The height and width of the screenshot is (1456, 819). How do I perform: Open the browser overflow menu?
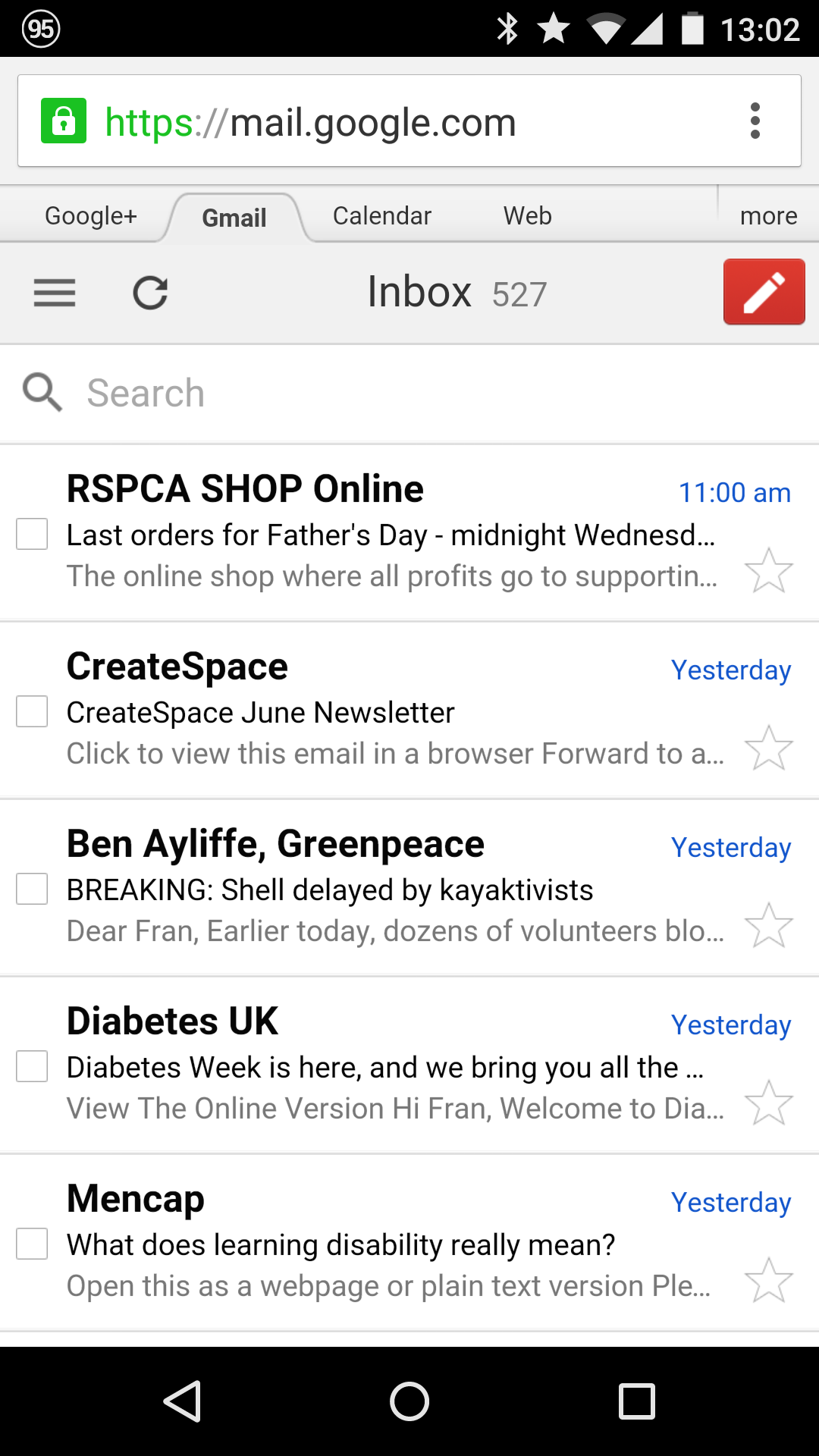coord(755,121)
